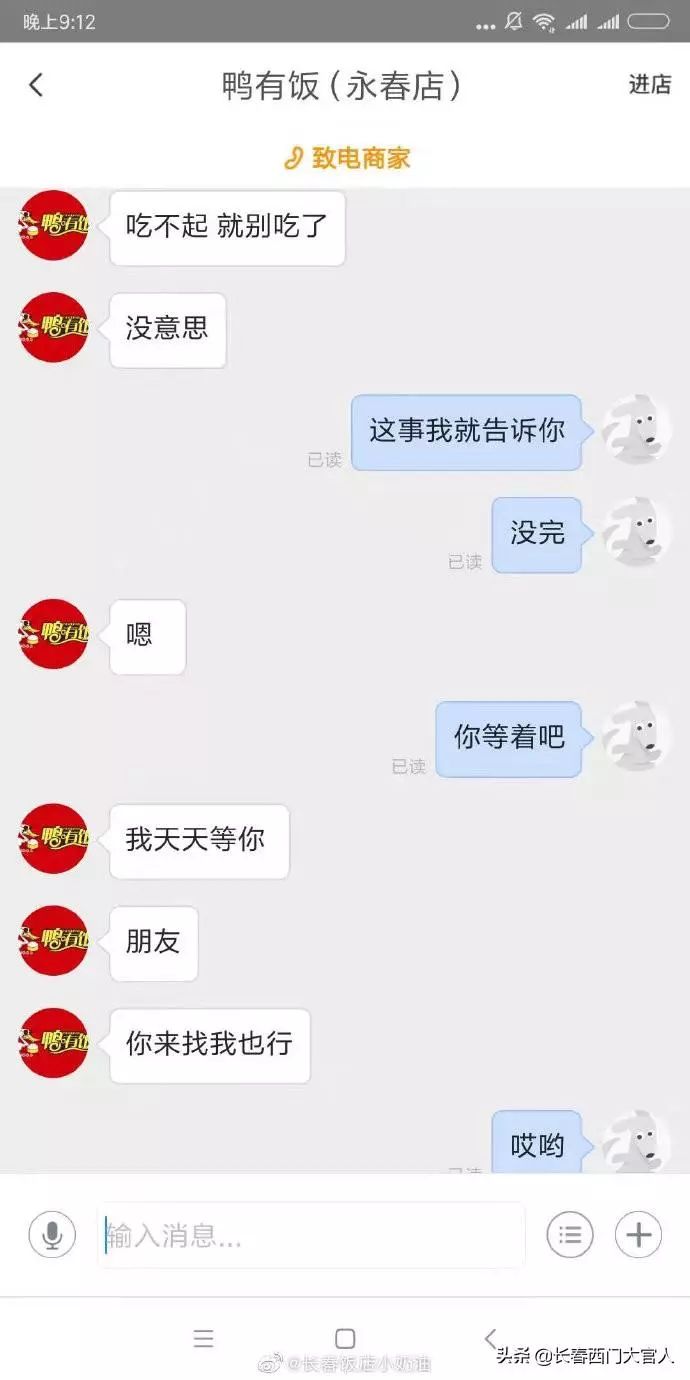Tap the system home button
This screenshot has width=690, height=1380.
coord(345,1339)
